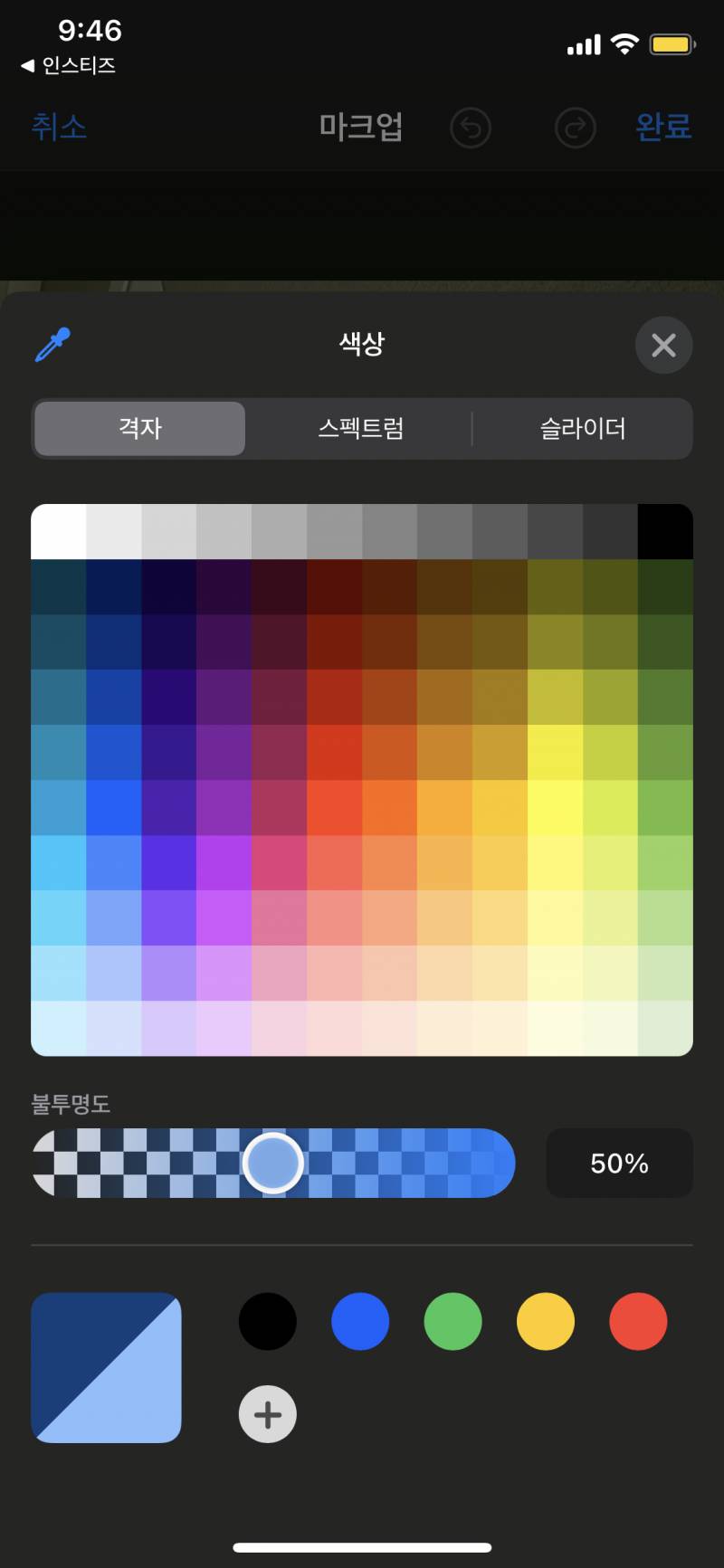724x1568 pixels.
Task: Tap 취소 to cancel Markup editing
Action: [58, 128]
